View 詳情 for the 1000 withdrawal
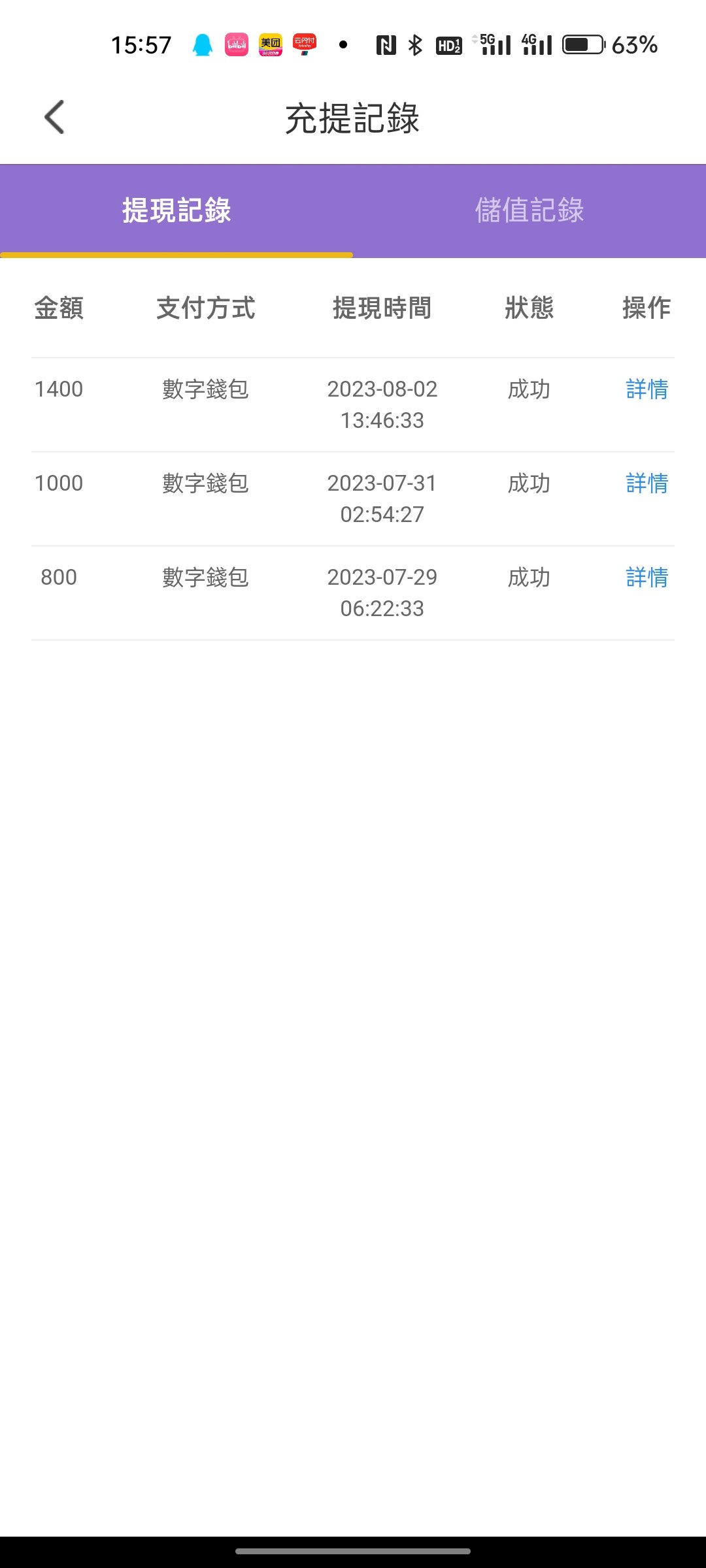Screen dimensions: 706x1568 [x=647, y=483]
